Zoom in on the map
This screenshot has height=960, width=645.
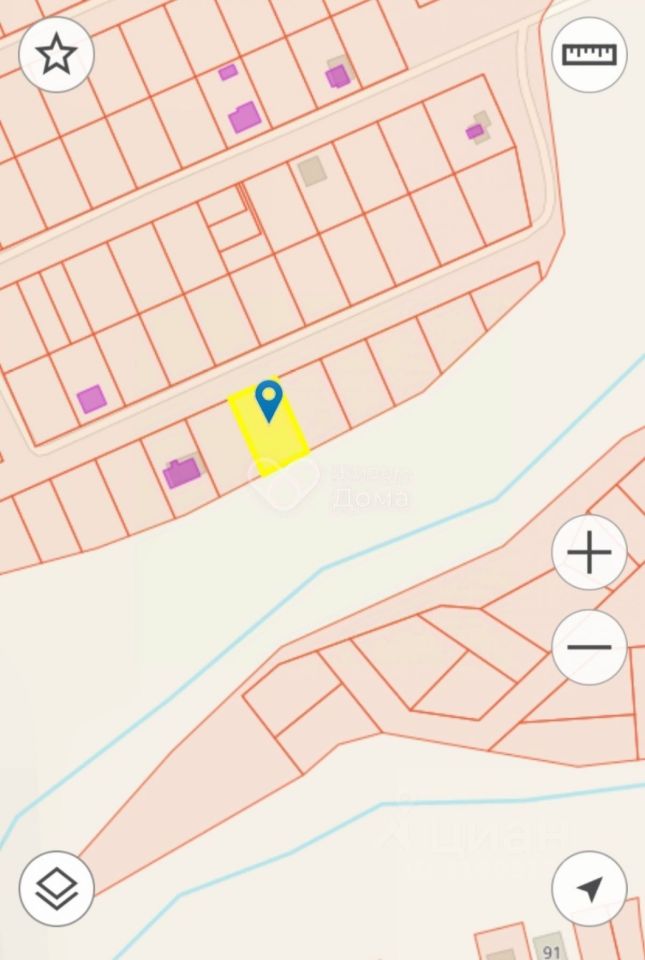tap(589, 552)
